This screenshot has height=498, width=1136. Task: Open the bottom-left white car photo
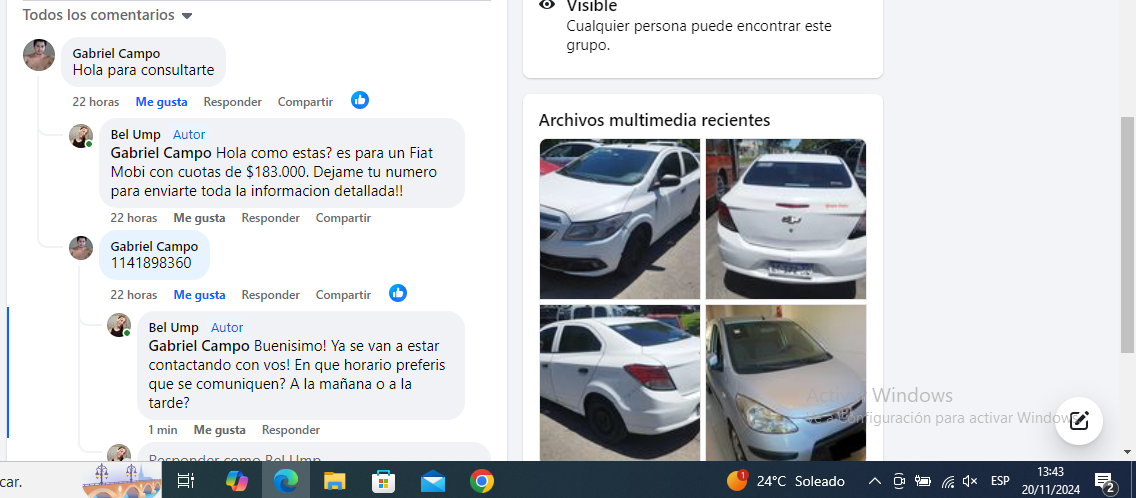point(619,382)
